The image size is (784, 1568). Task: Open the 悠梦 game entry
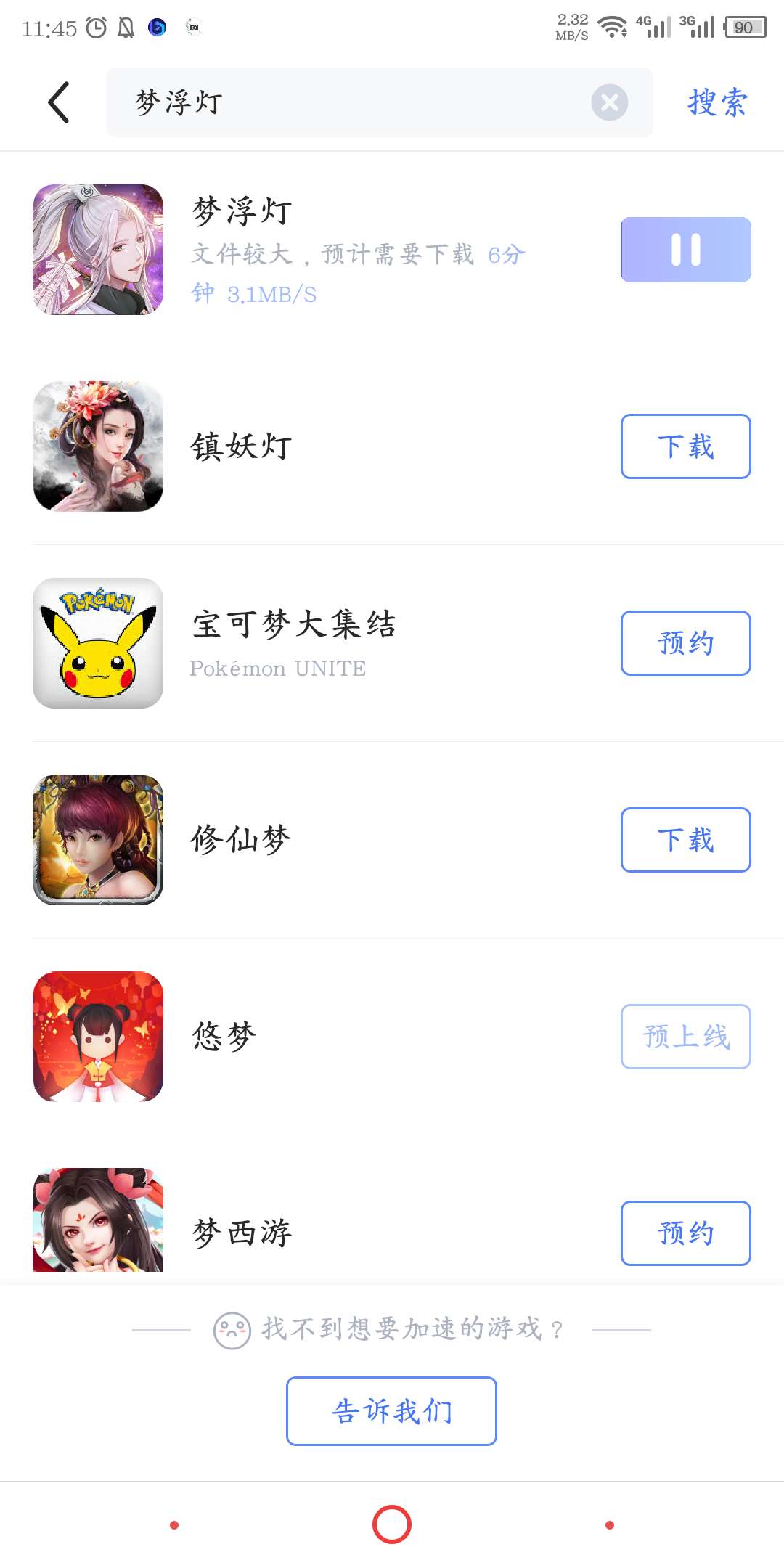tap(224, 1037)
